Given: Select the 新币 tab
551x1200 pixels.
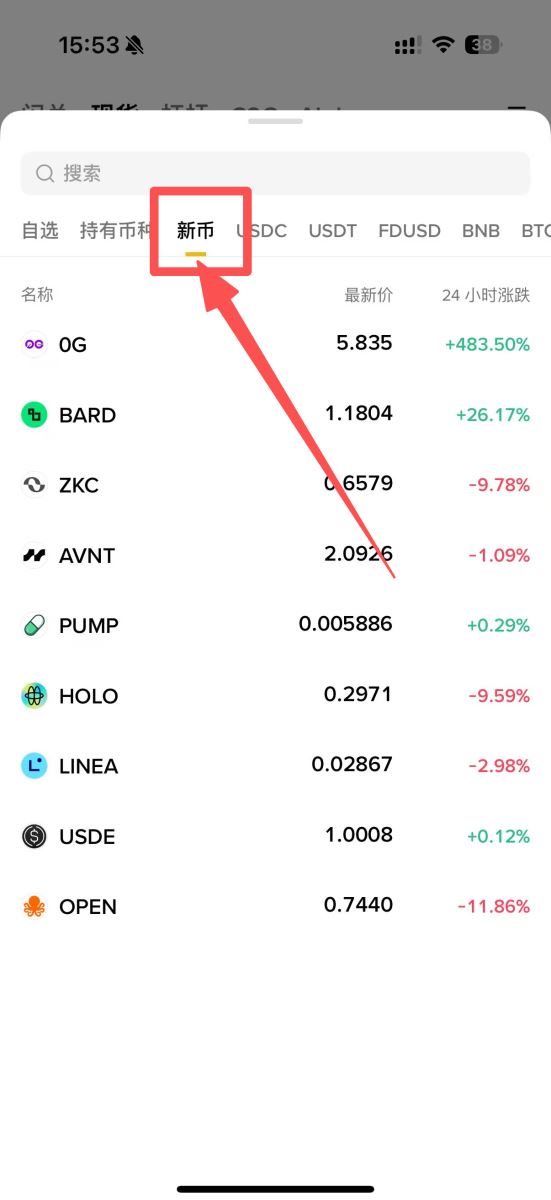Looking at the screenshot, I should tap(195, 231).
